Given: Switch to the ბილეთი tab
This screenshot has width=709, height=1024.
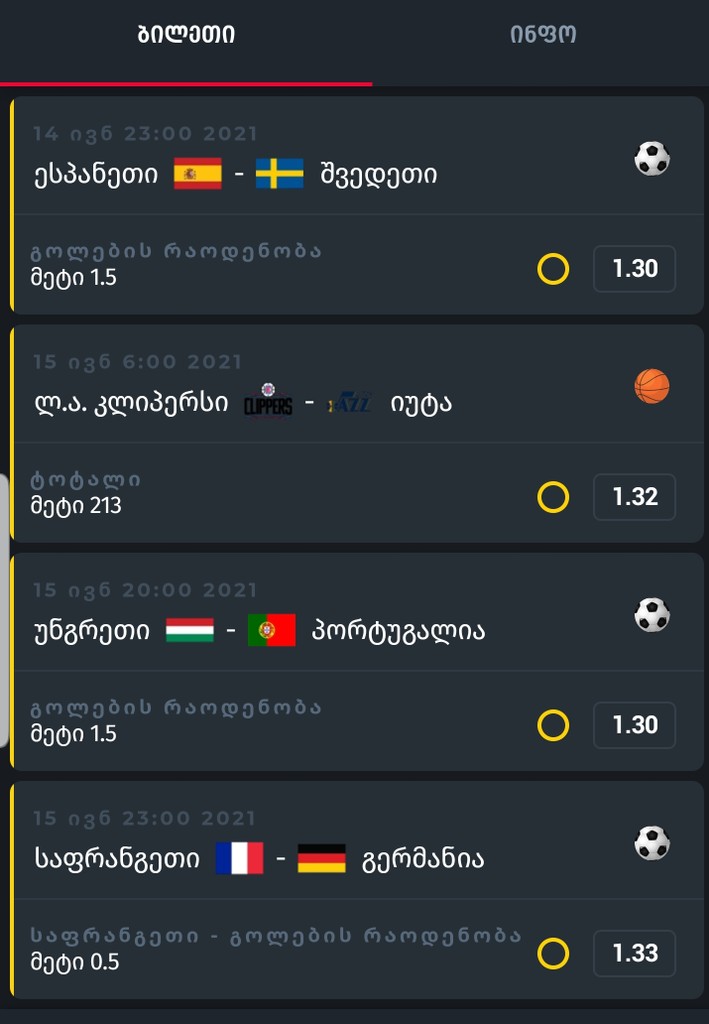Looking at the screenshot, I should pyautogui.click(x=186, y=35).
